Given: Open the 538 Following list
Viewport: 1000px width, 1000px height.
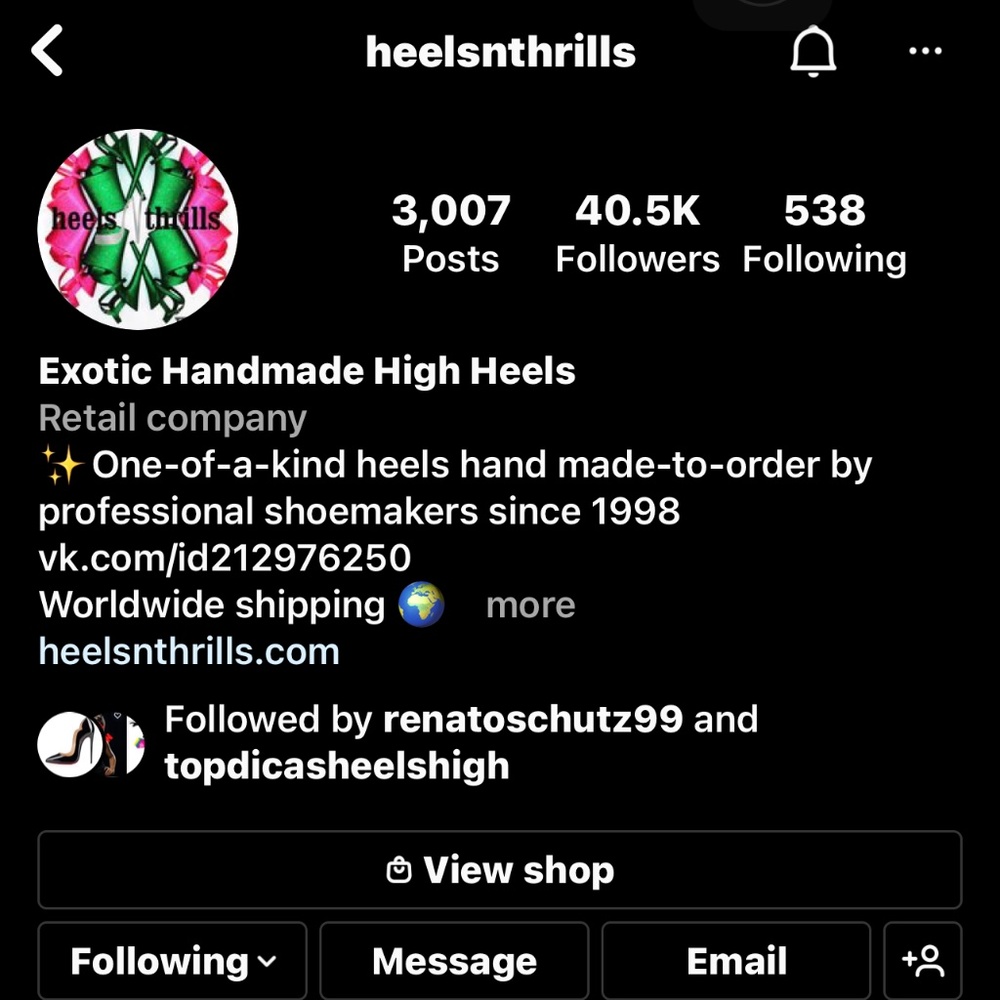Looking at the screenshot, I should click(824, 235).
